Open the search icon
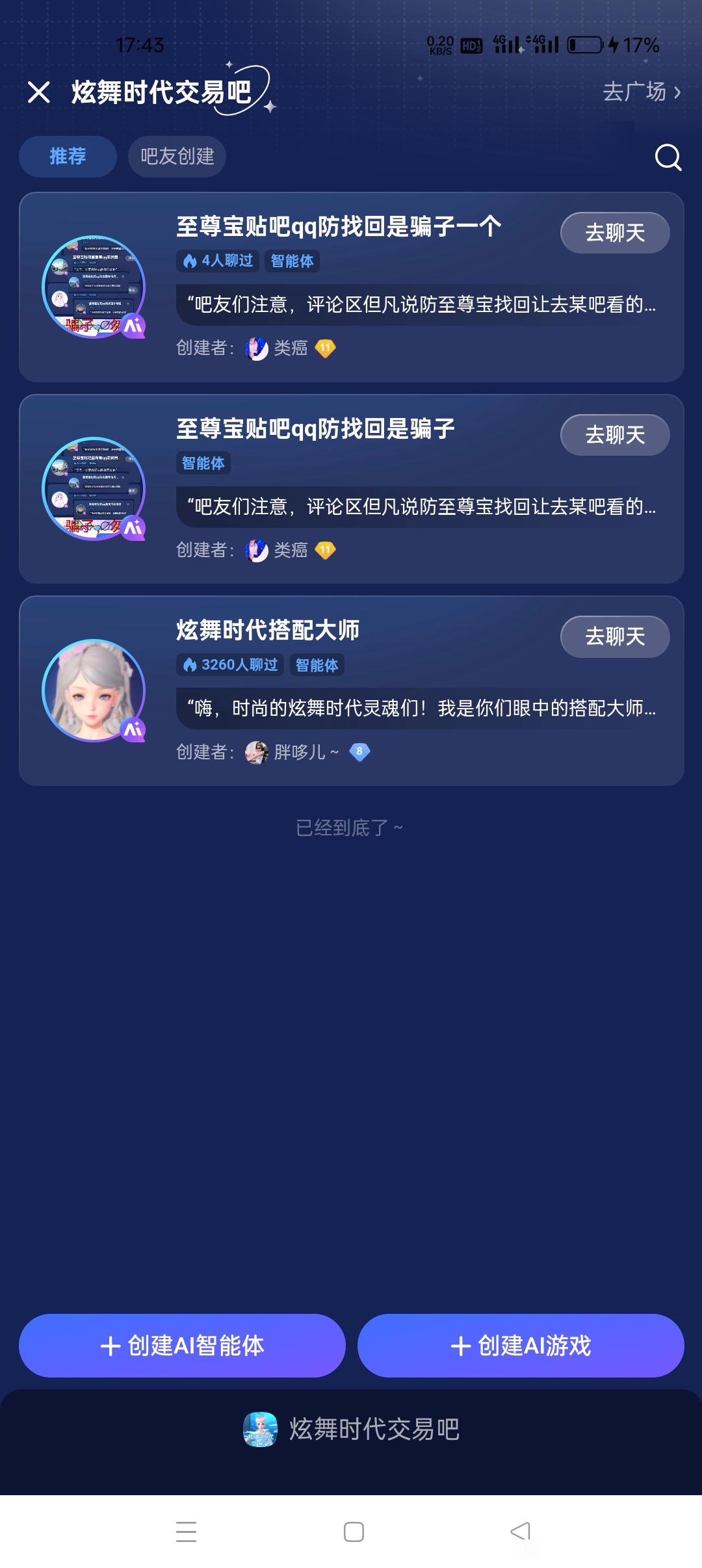The width and height of the screenshot is (702, 1568). point(668,157)
